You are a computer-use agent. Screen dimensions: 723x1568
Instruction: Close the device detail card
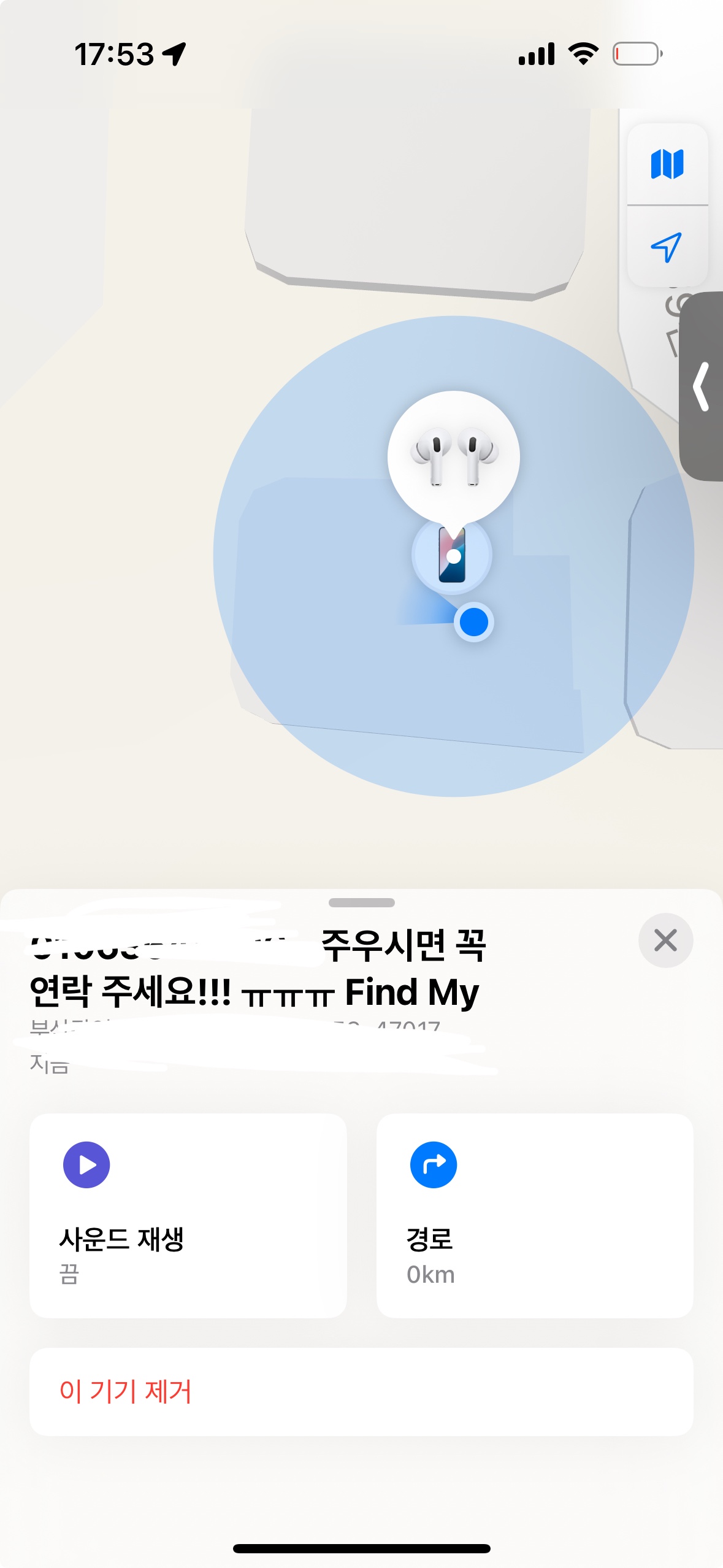click(665, 940)
